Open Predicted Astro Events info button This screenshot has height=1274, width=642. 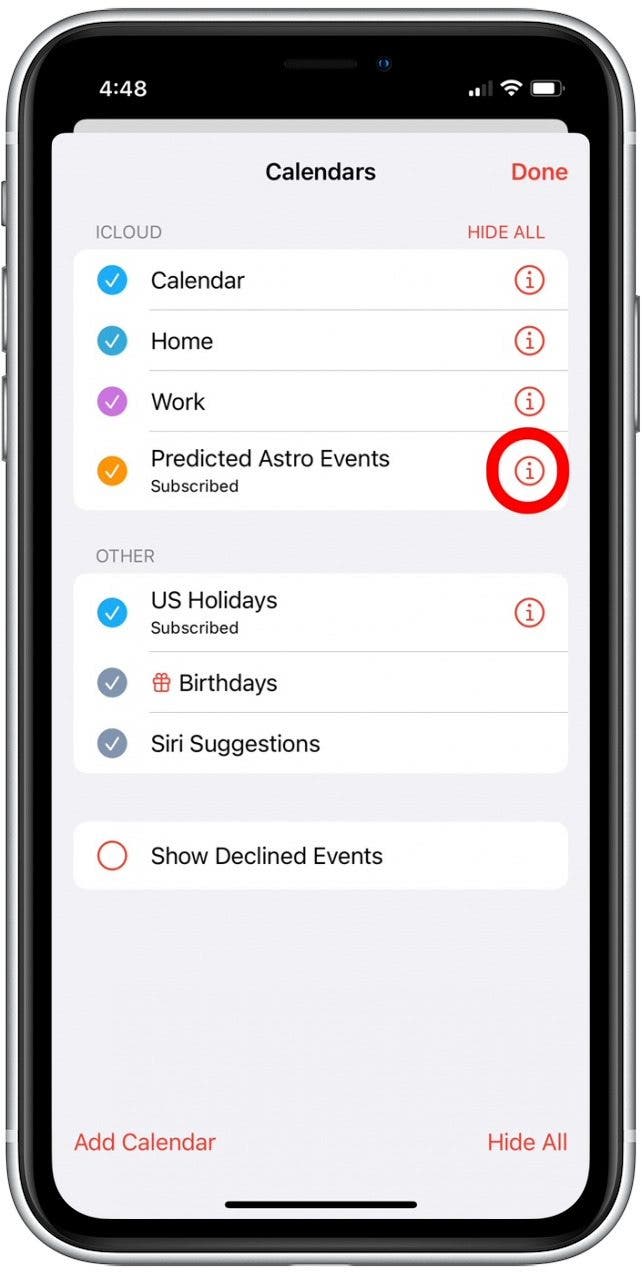pos(528,470)
